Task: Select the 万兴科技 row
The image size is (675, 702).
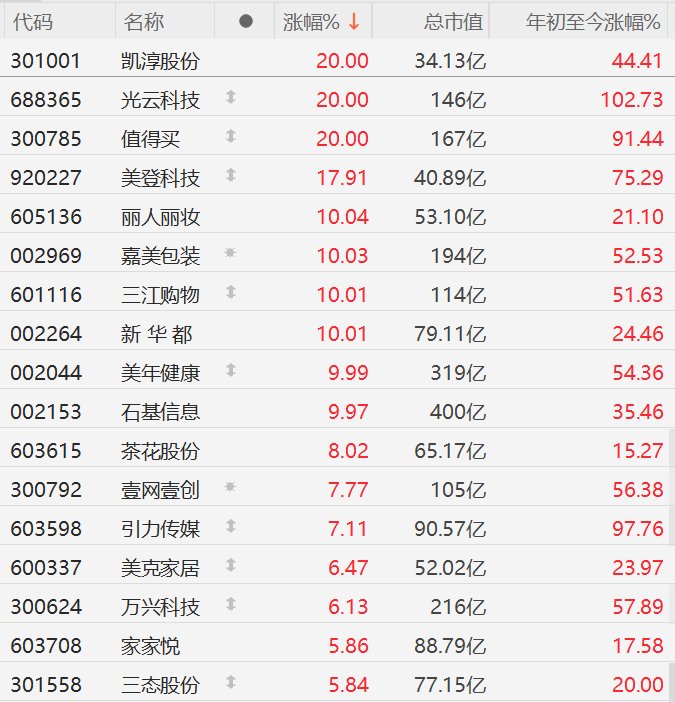Action: tap(160, 607)
